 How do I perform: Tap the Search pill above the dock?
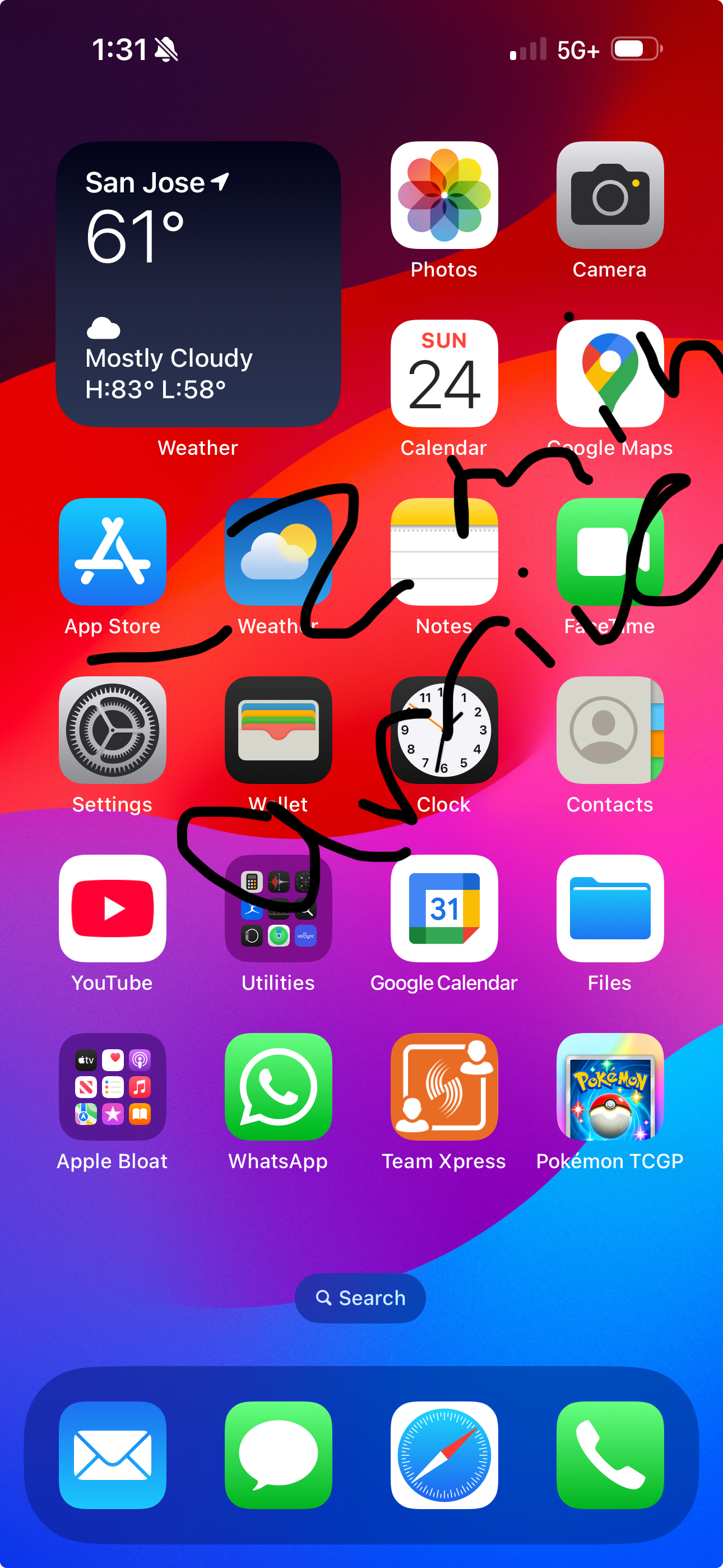coord(360,1298)
